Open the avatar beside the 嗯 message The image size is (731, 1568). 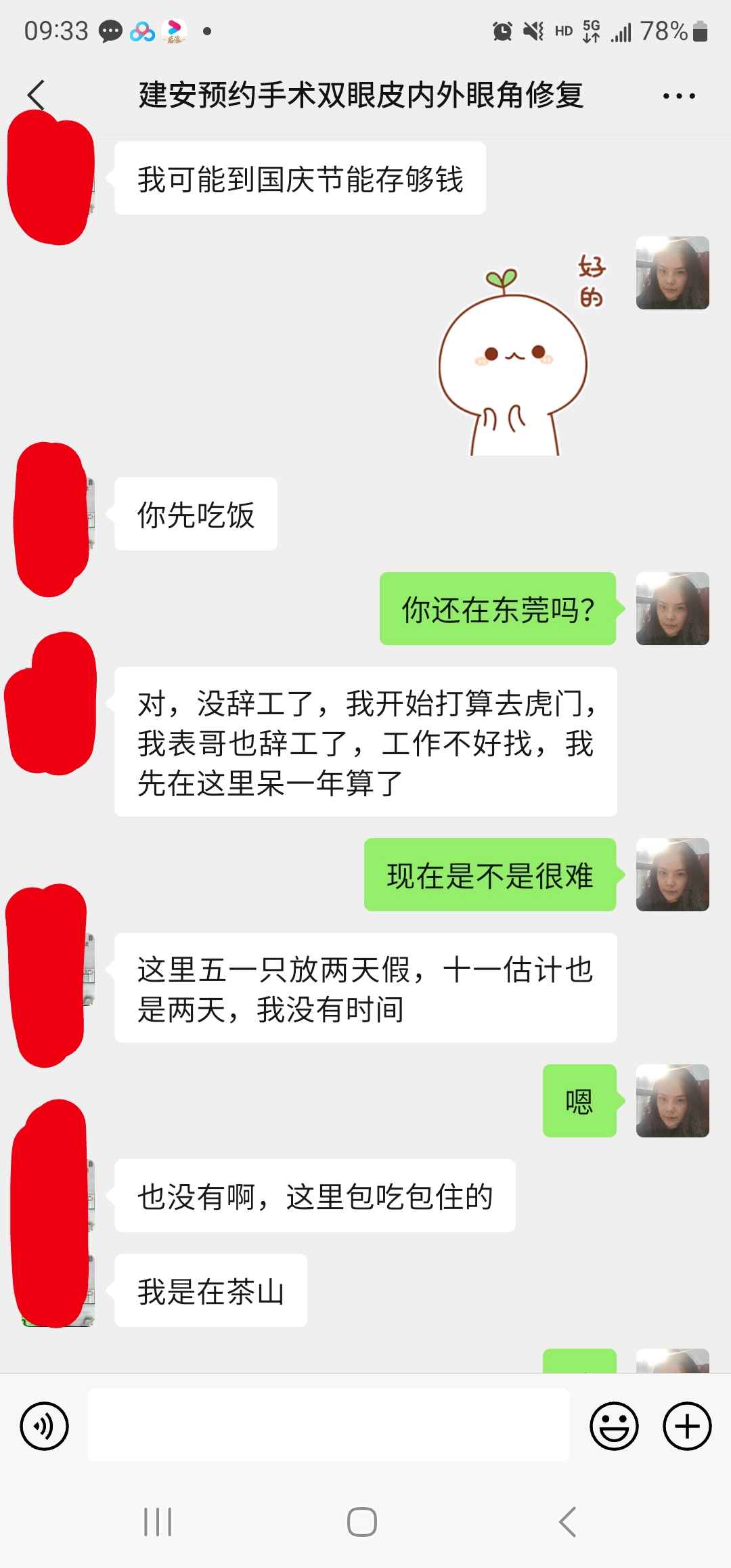[x=672, y=1101]
